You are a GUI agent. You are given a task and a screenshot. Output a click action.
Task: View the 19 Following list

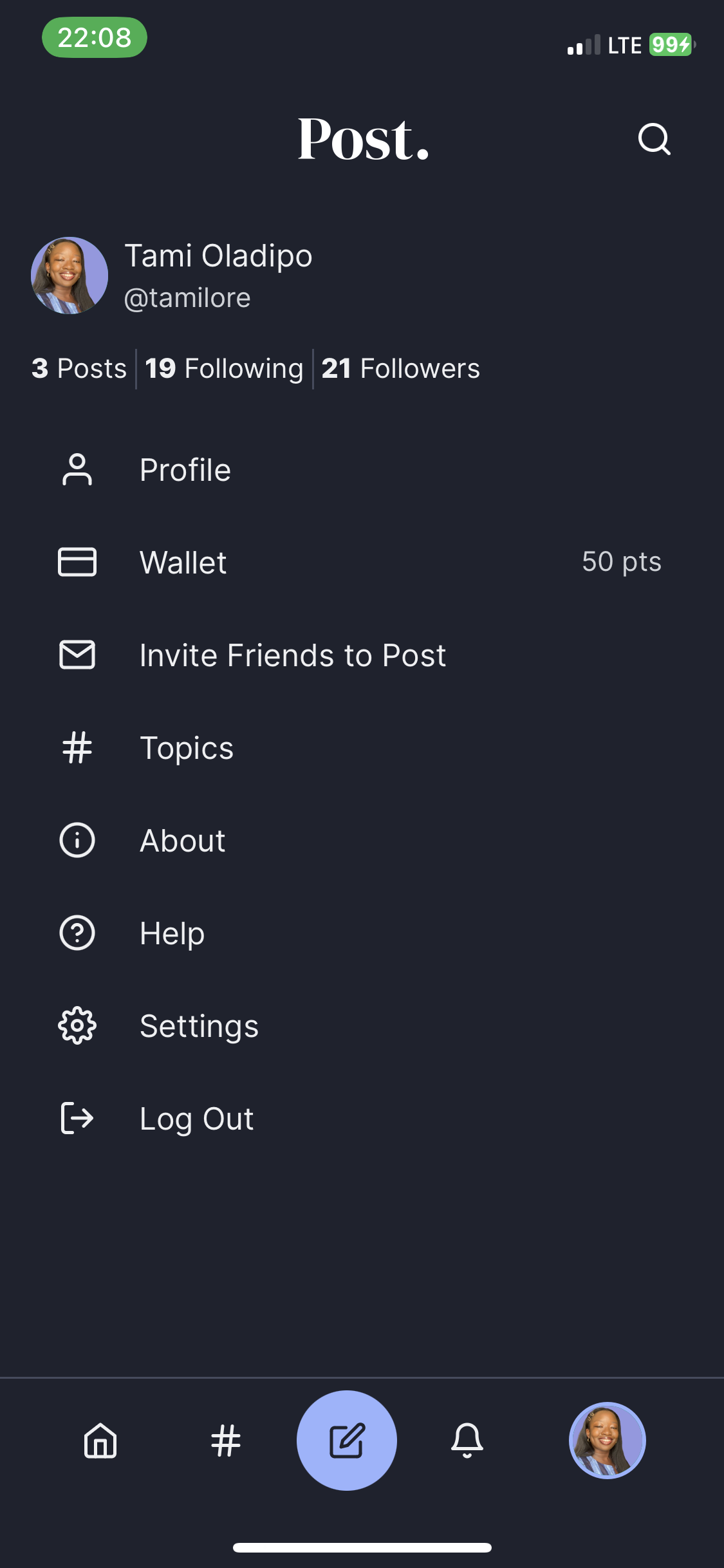pos(224,369)
